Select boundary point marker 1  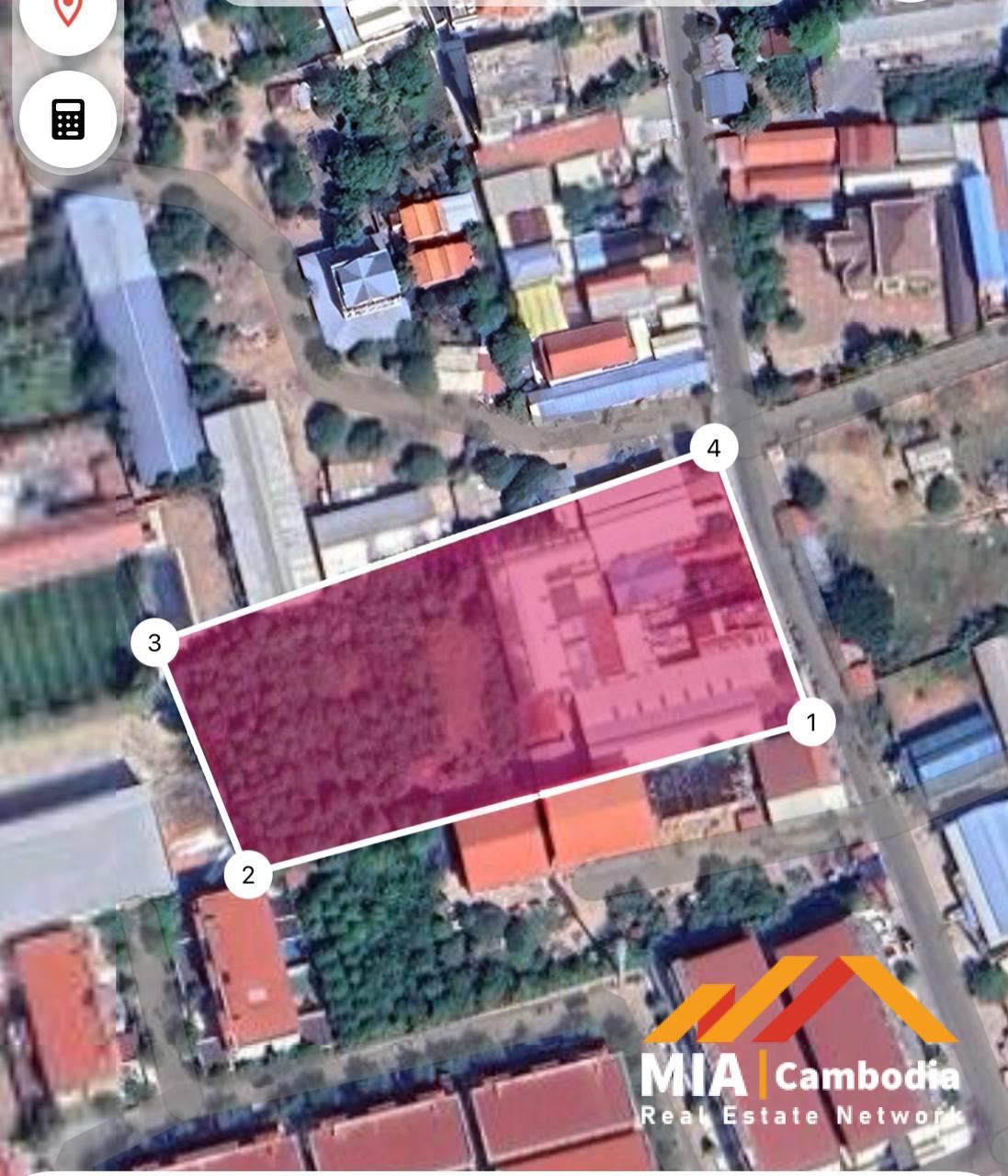pos(811,723)
